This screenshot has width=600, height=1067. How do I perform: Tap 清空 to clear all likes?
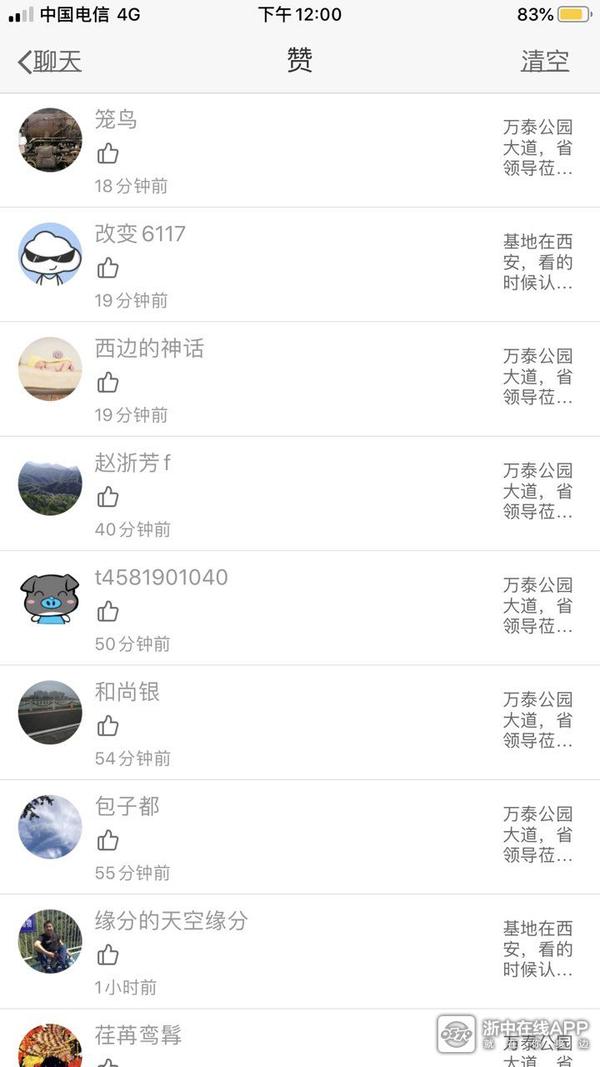pyautogui.click(x=545, y=61)
